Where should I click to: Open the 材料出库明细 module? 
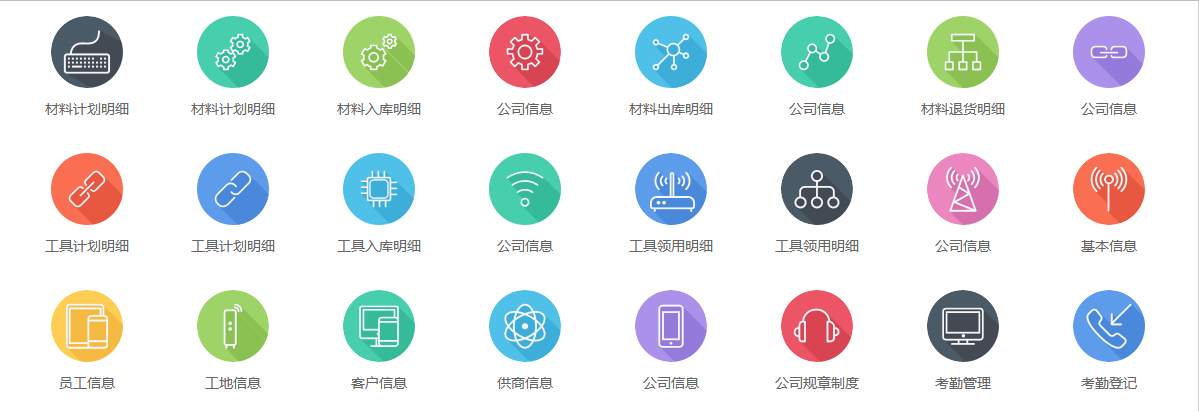click(671, 53)
